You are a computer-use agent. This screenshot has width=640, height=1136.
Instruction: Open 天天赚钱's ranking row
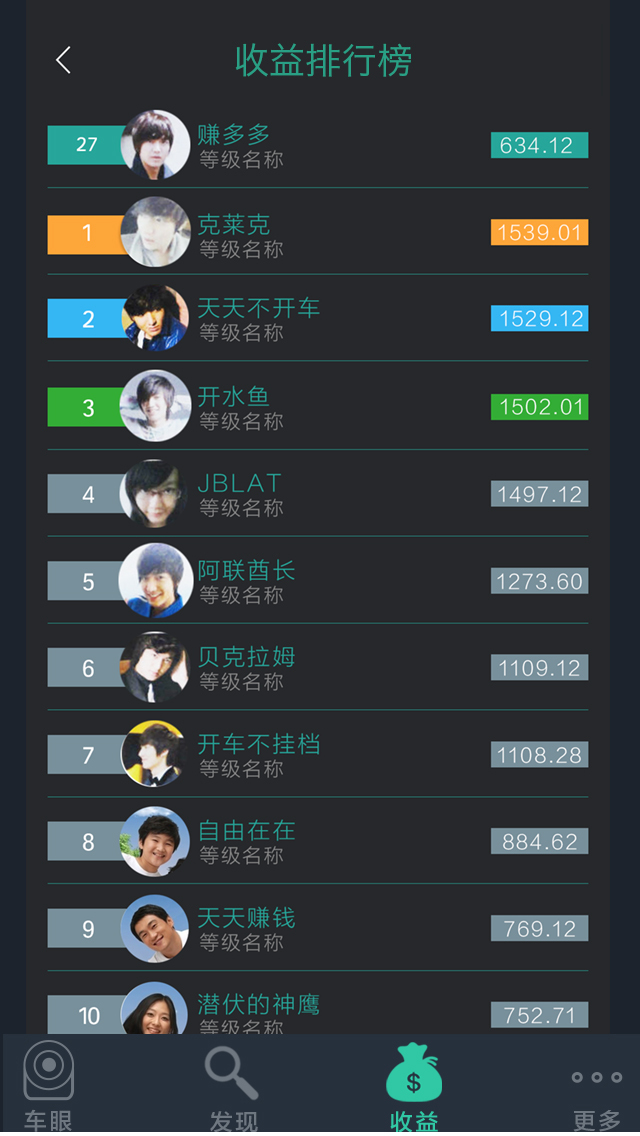click(x=317, y=928)
